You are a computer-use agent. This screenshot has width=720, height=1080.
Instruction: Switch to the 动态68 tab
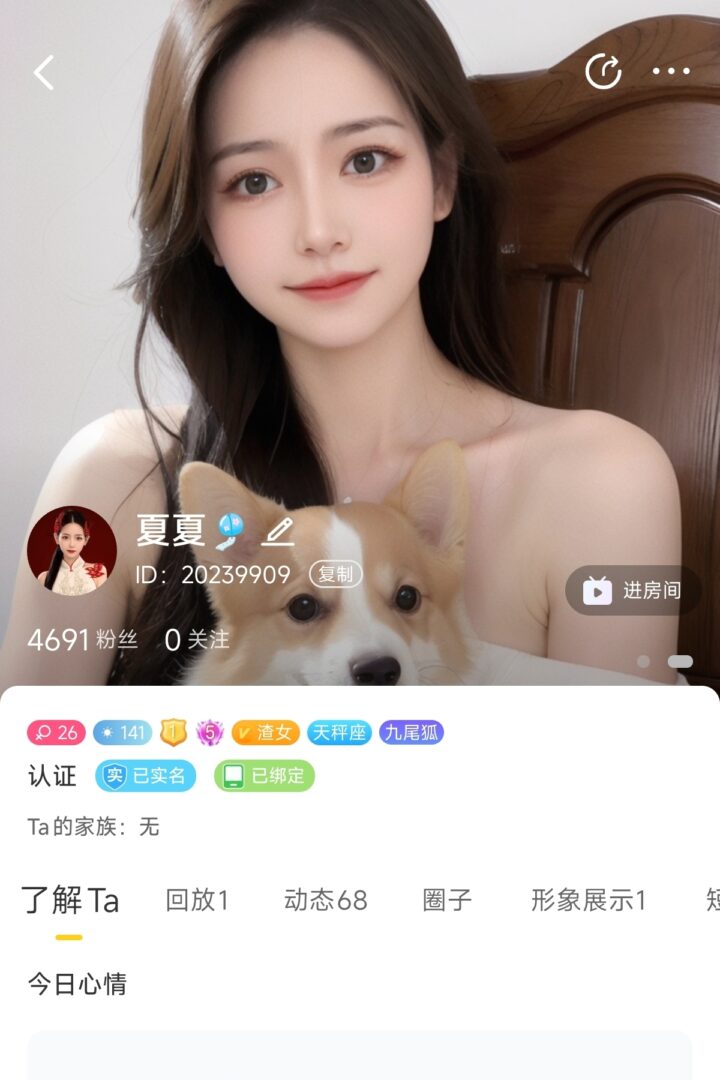[x=326, y=900]
